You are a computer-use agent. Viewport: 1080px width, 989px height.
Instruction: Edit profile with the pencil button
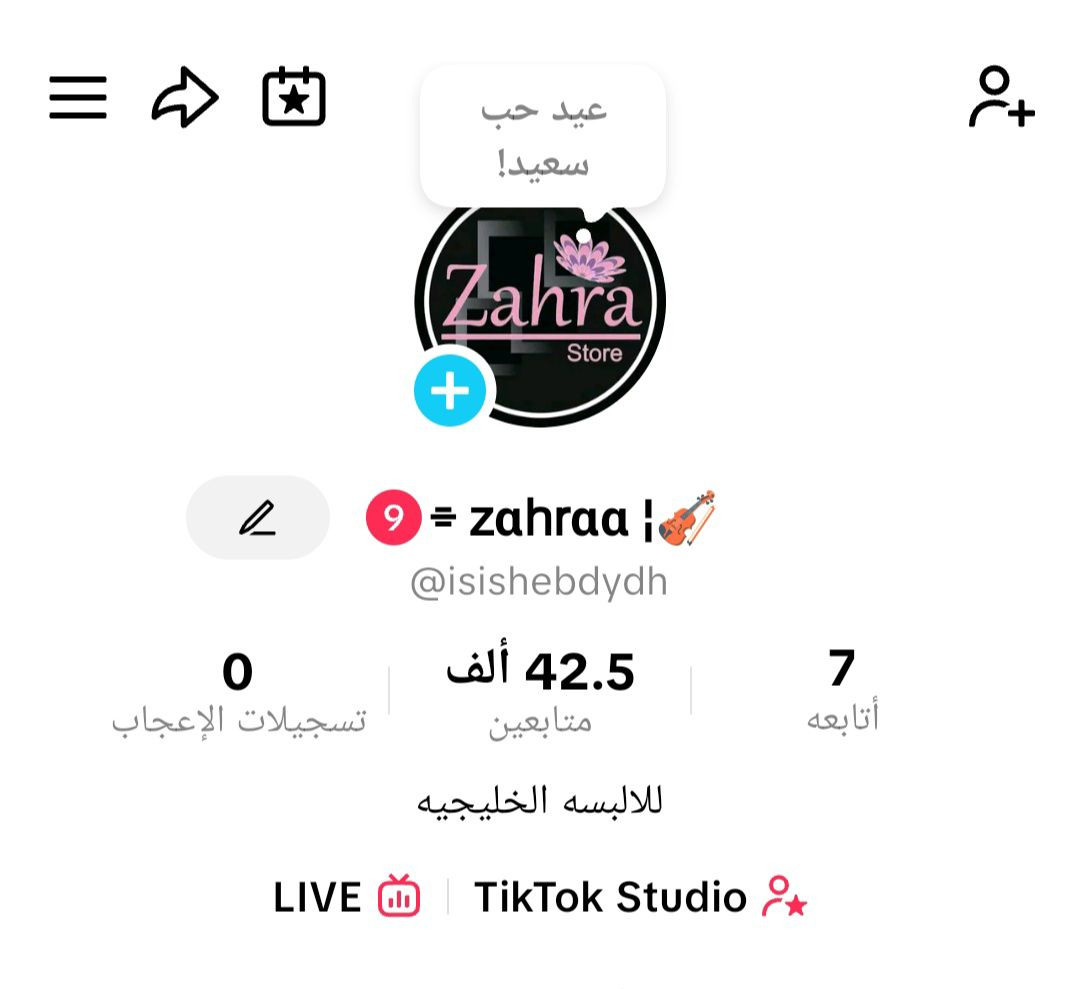pos(257,518)
